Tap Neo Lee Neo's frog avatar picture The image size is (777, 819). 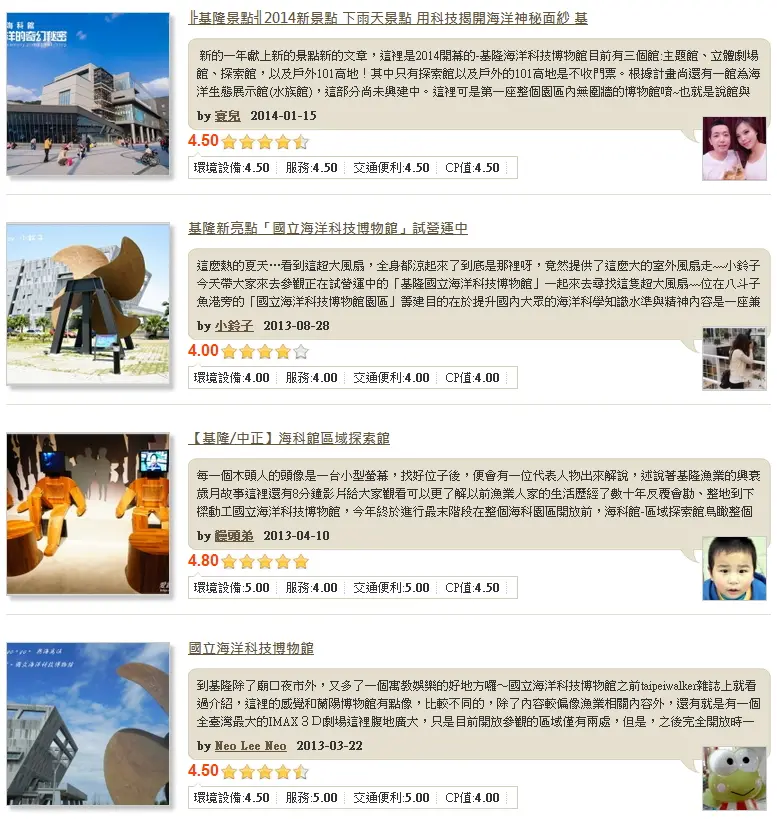point(734,778)
